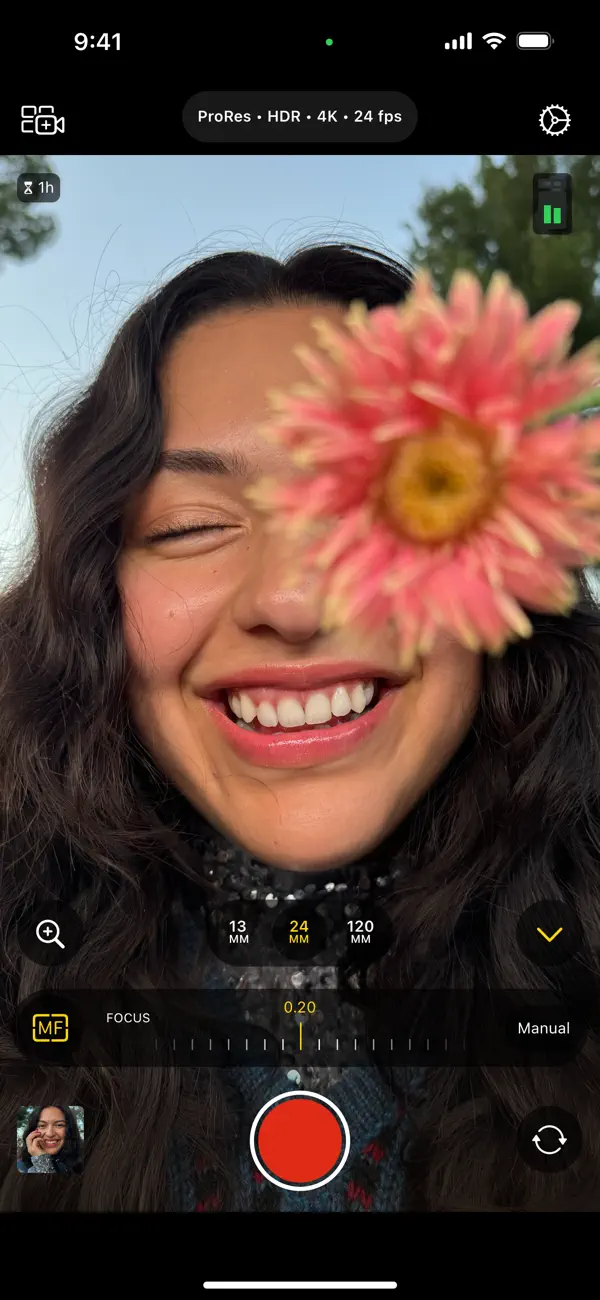Toggle the MF manual focus button
The image size is (600, 1300).
[50, 1028]
